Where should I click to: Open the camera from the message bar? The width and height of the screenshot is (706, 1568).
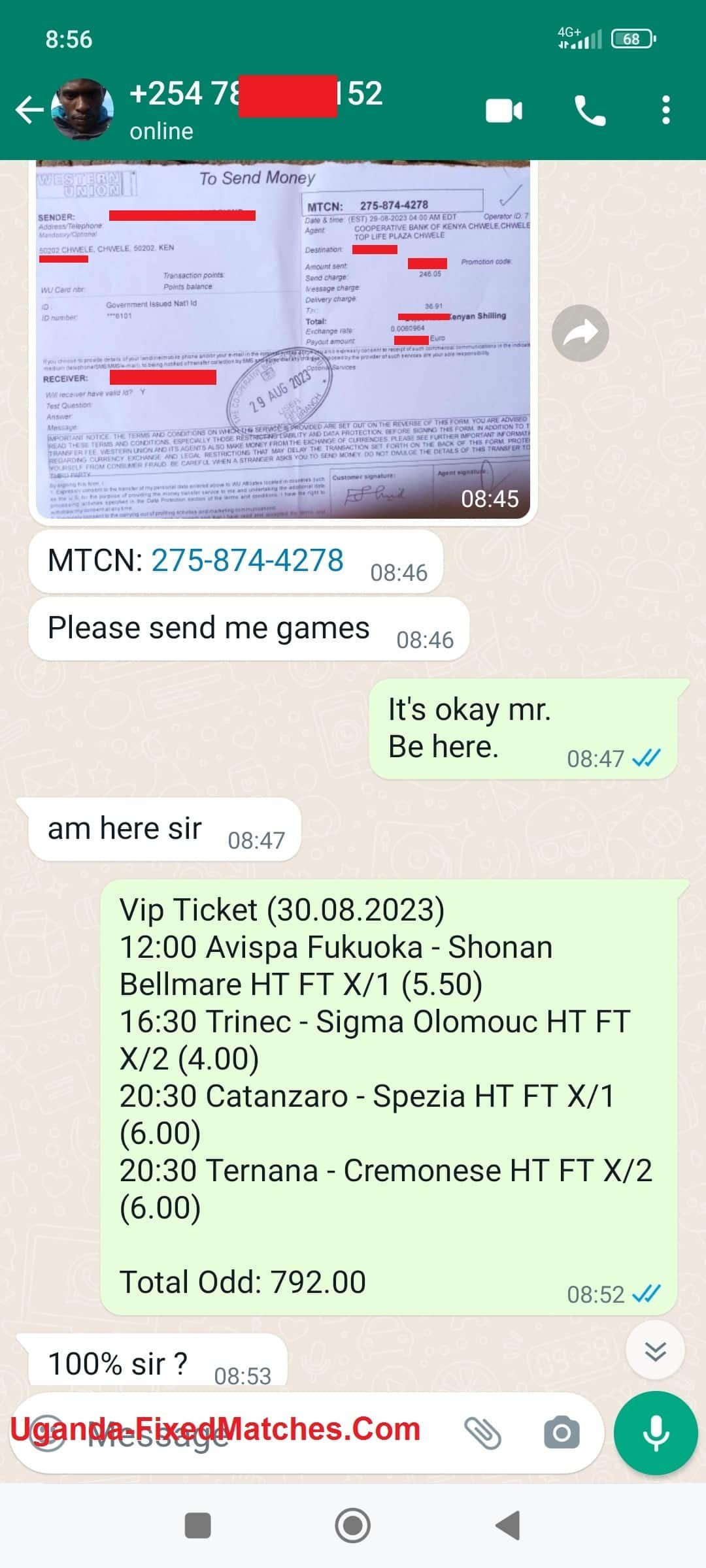pyautogui.click(x=562, y=1433)
